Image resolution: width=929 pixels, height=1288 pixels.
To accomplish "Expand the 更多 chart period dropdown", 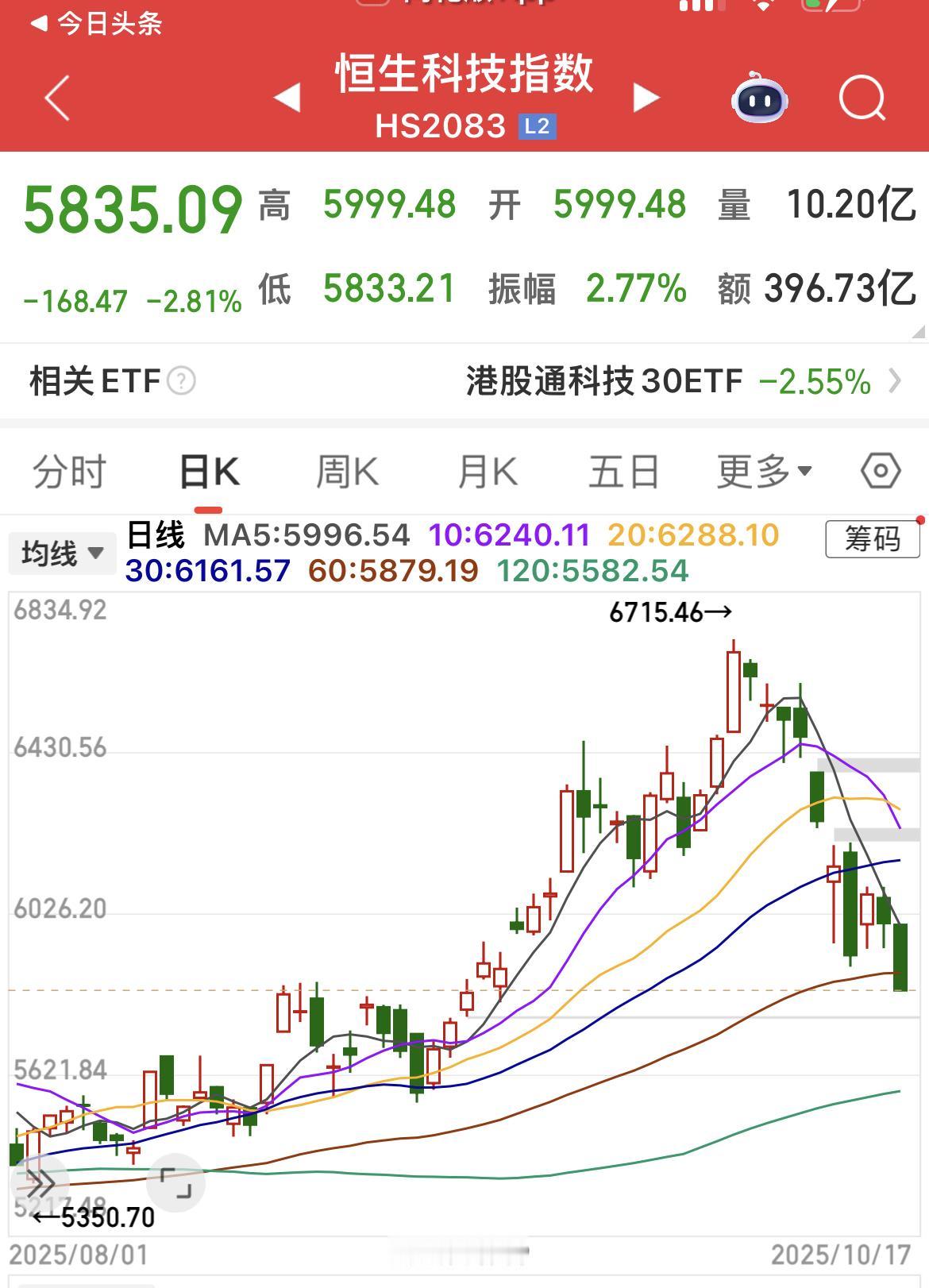I will pos(764,472).
